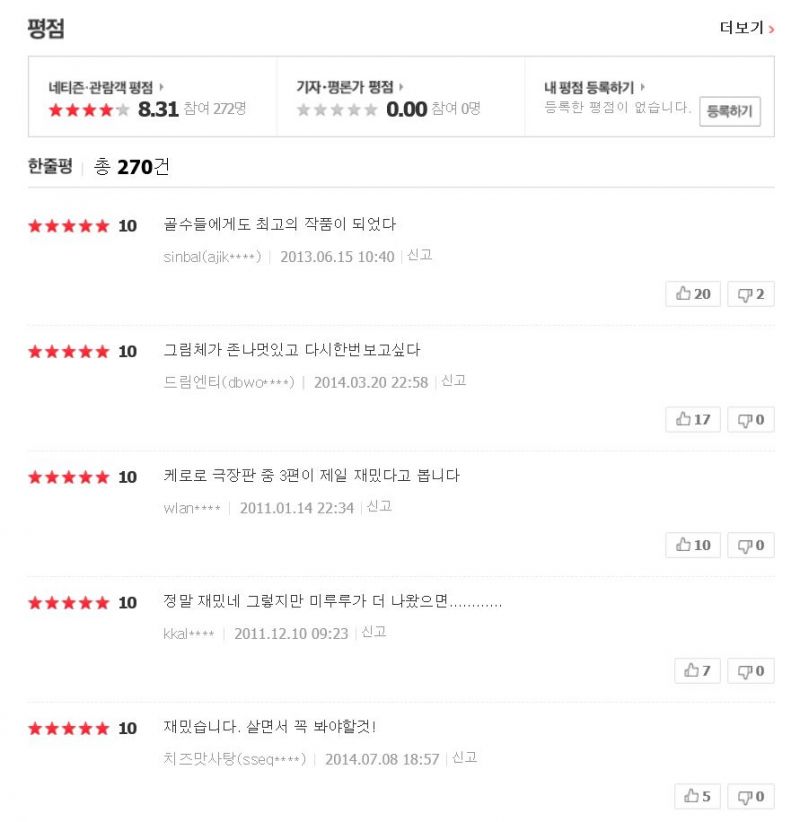Image resolution: width=800 pixels, height=822 pixels.
Task: Report the kkal**** review
Action: (373, 632)
